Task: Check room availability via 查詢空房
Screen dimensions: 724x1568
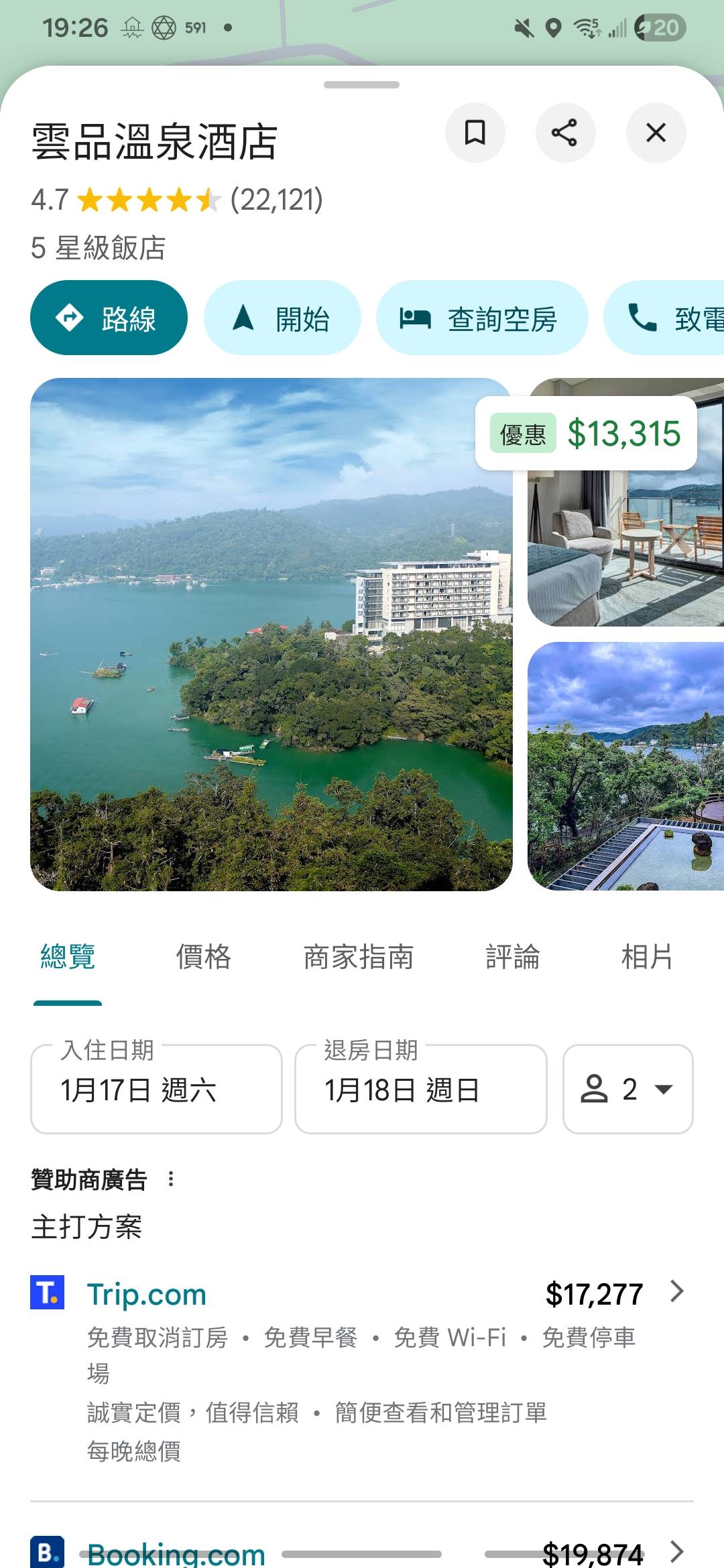Action: pos(481,318)
